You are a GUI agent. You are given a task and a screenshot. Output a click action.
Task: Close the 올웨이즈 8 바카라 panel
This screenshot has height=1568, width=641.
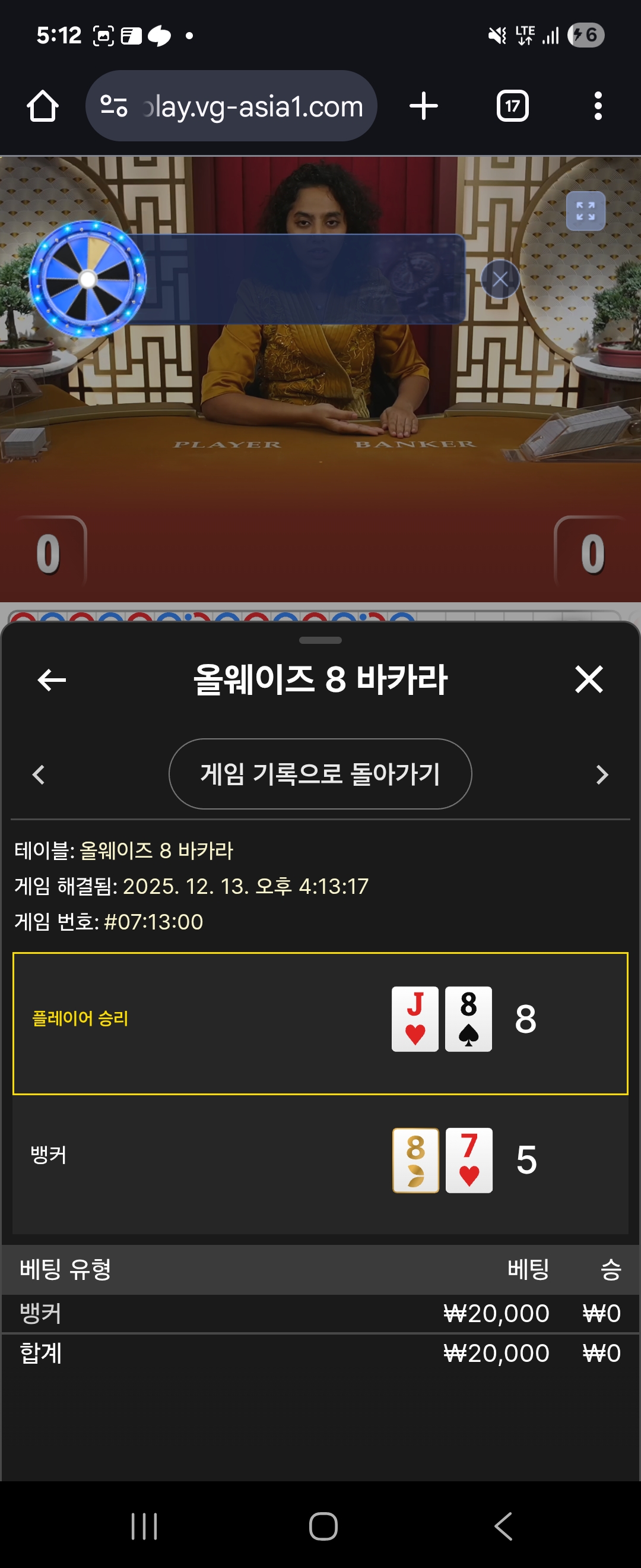click(x=588, y=679)
